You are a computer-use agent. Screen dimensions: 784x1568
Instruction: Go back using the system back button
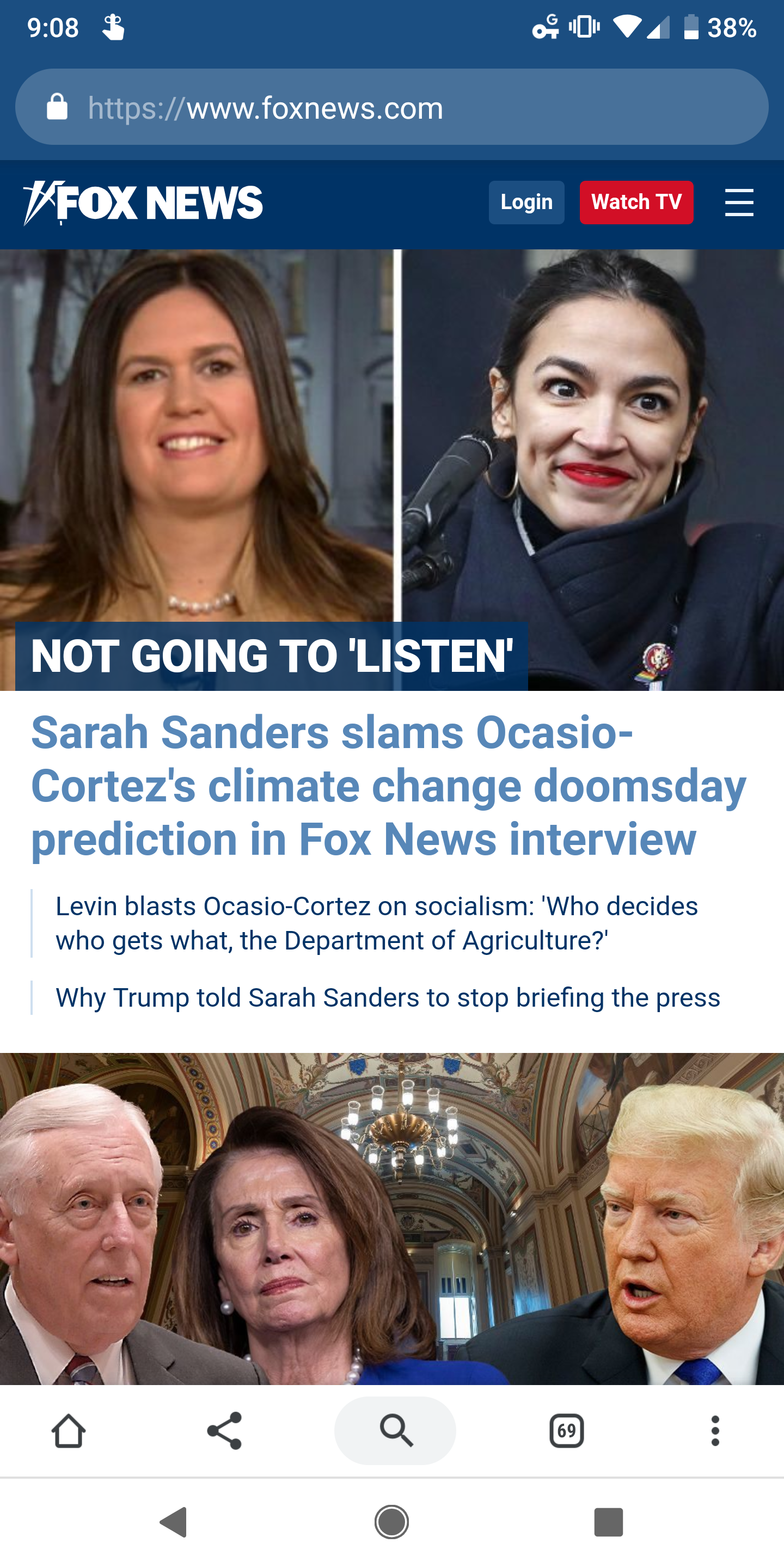[174, 1522]
